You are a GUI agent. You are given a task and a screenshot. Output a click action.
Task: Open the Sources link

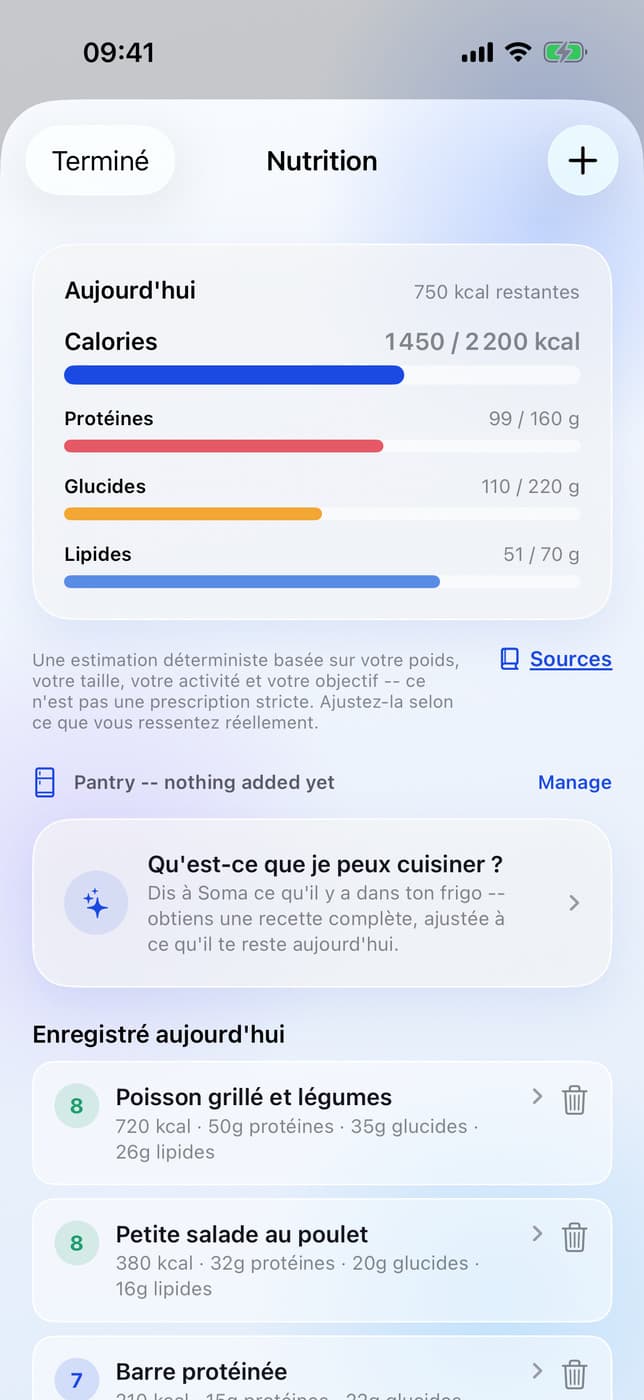pos(556,659)
